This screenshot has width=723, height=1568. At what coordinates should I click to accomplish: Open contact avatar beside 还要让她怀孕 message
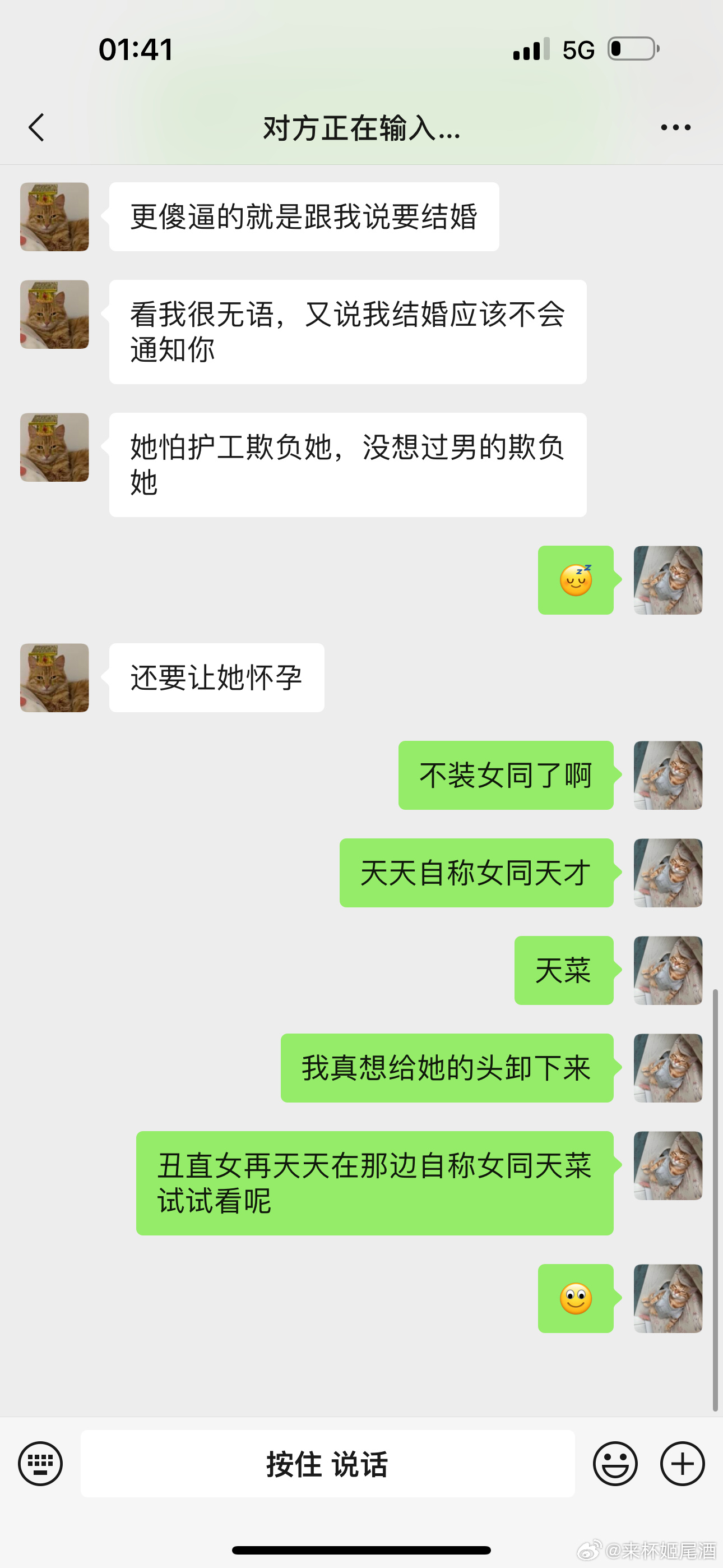(x=55, y=677)
